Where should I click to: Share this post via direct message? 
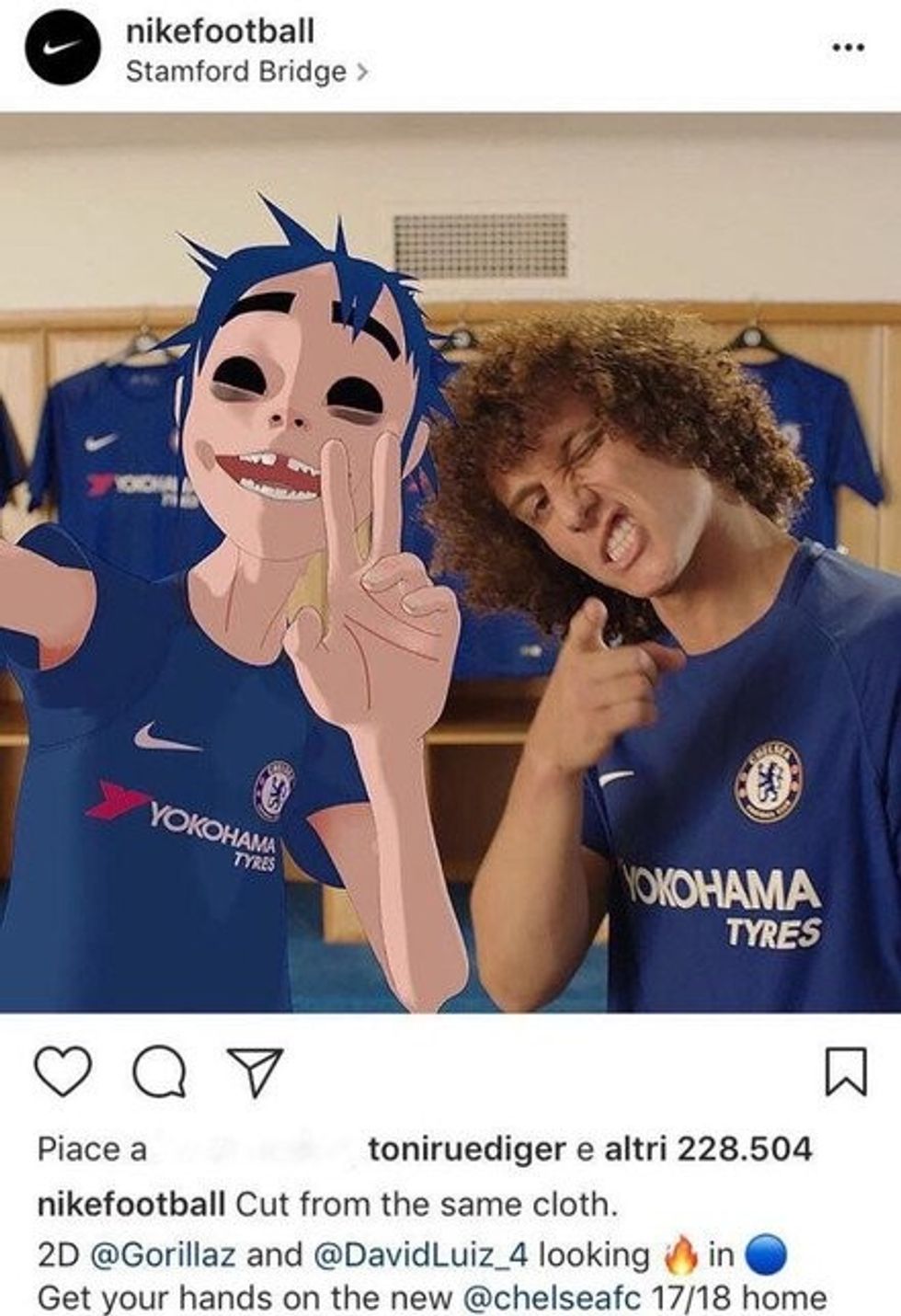(x=254, y=1071)
